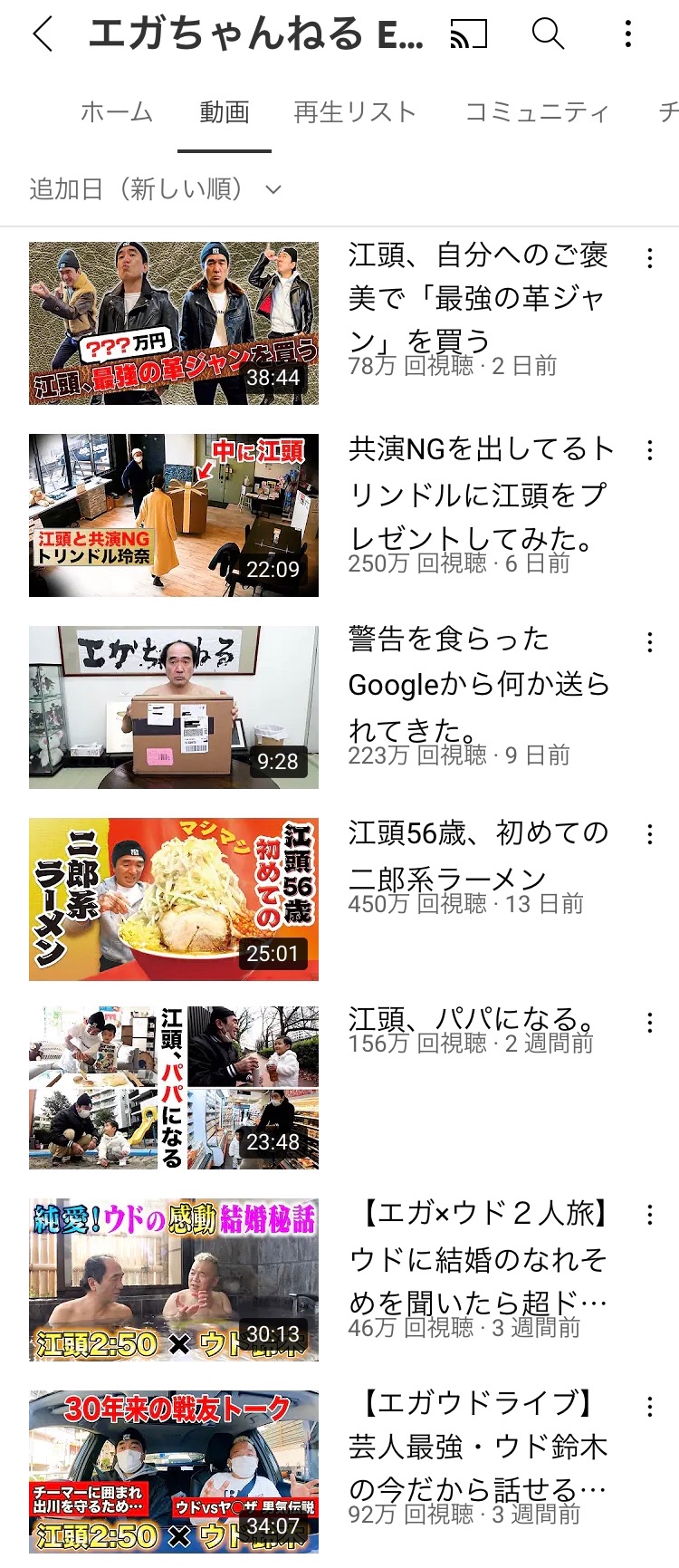The width and height of the screenshot is (679, 1568).
Task: Search within the YouTube app
Action: tap(548, 34)
